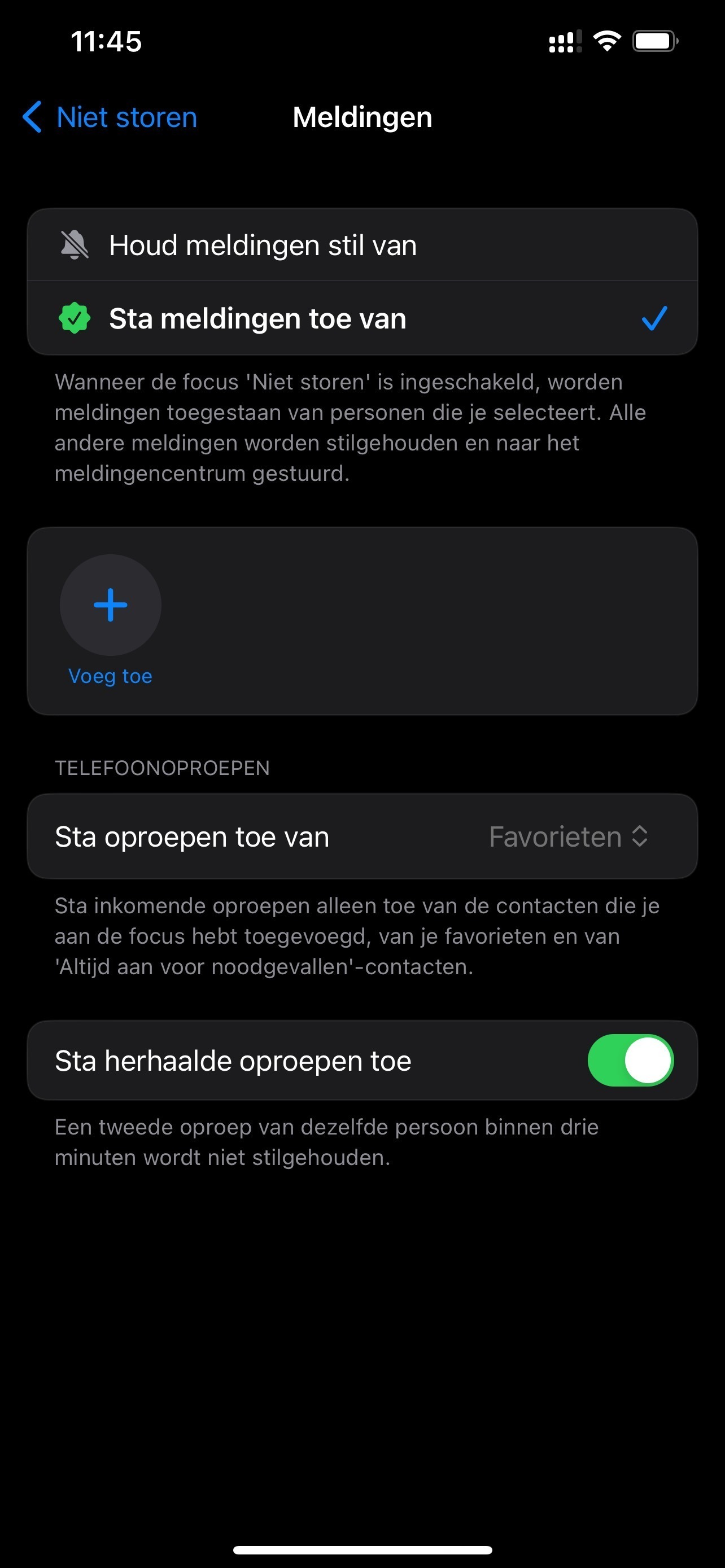Viewport: 725px width, 1568px height.
Task: Select Houd meldingen stil van option
Action: pos(361,246)
